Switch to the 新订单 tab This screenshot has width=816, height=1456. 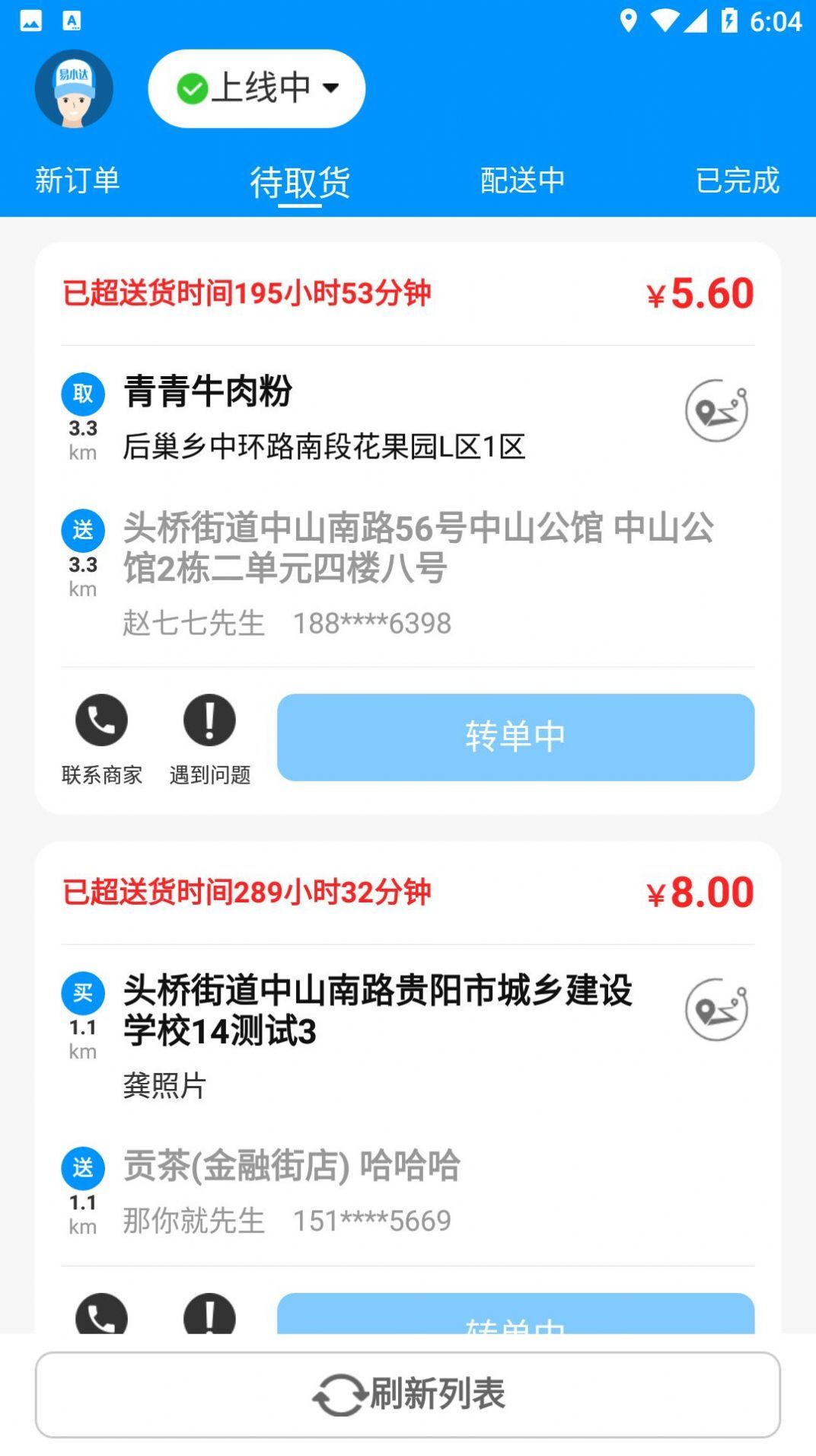coord(78,180)
